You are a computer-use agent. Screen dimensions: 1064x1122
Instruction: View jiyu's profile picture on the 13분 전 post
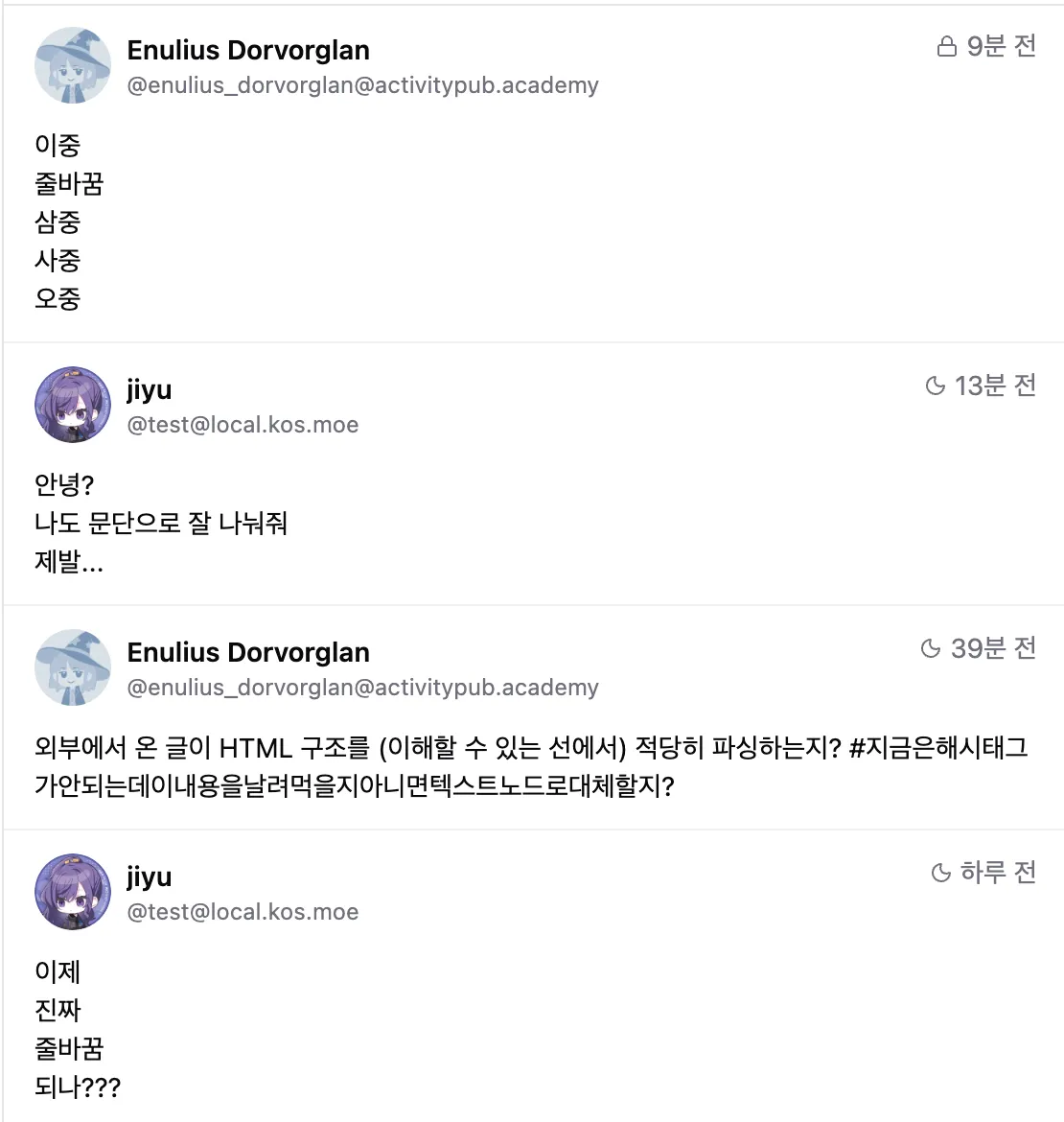point(73,405)
